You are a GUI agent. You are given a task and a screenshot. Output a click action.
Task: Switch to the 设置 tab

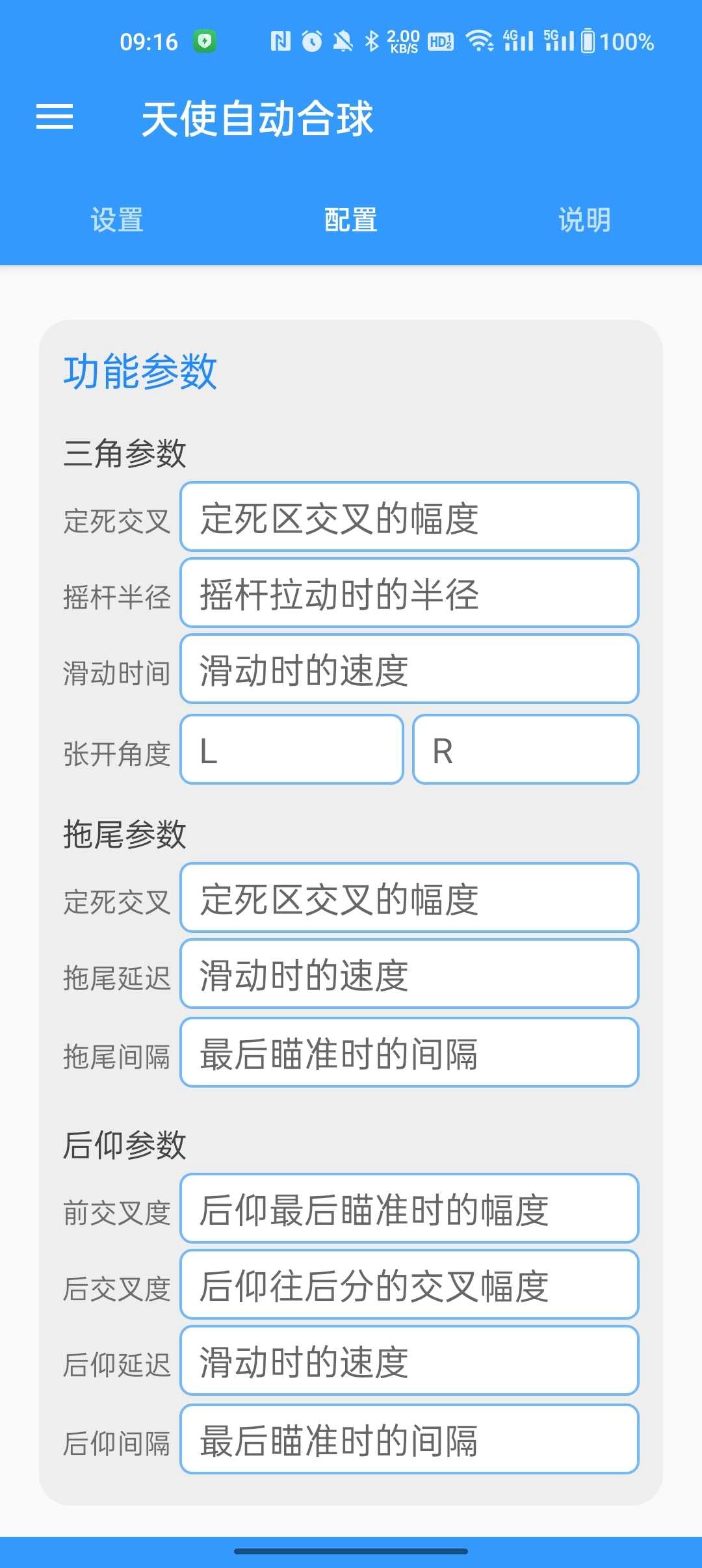coord(117,220)
